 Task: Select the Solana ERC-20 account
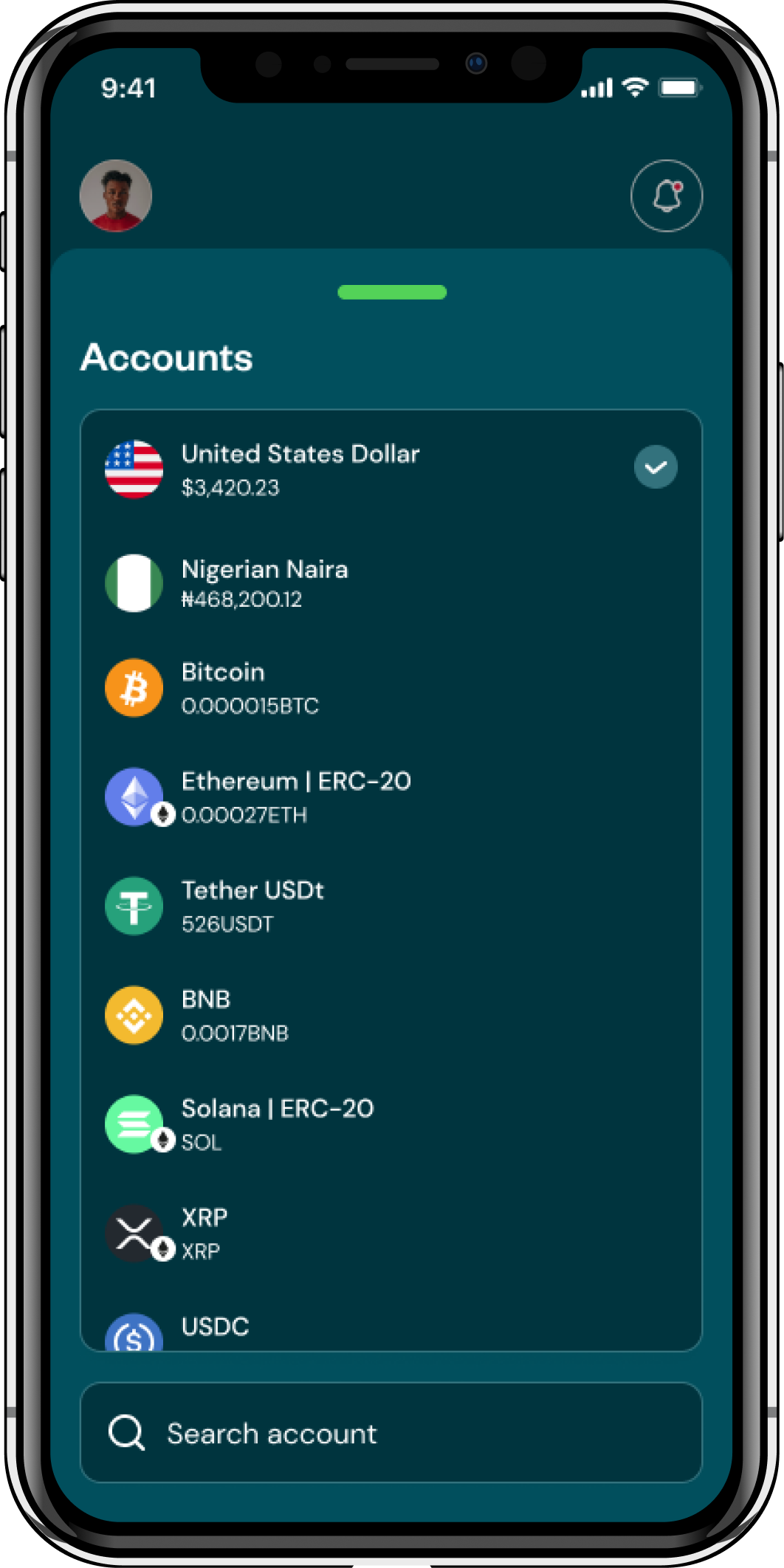coord(277,1124)
